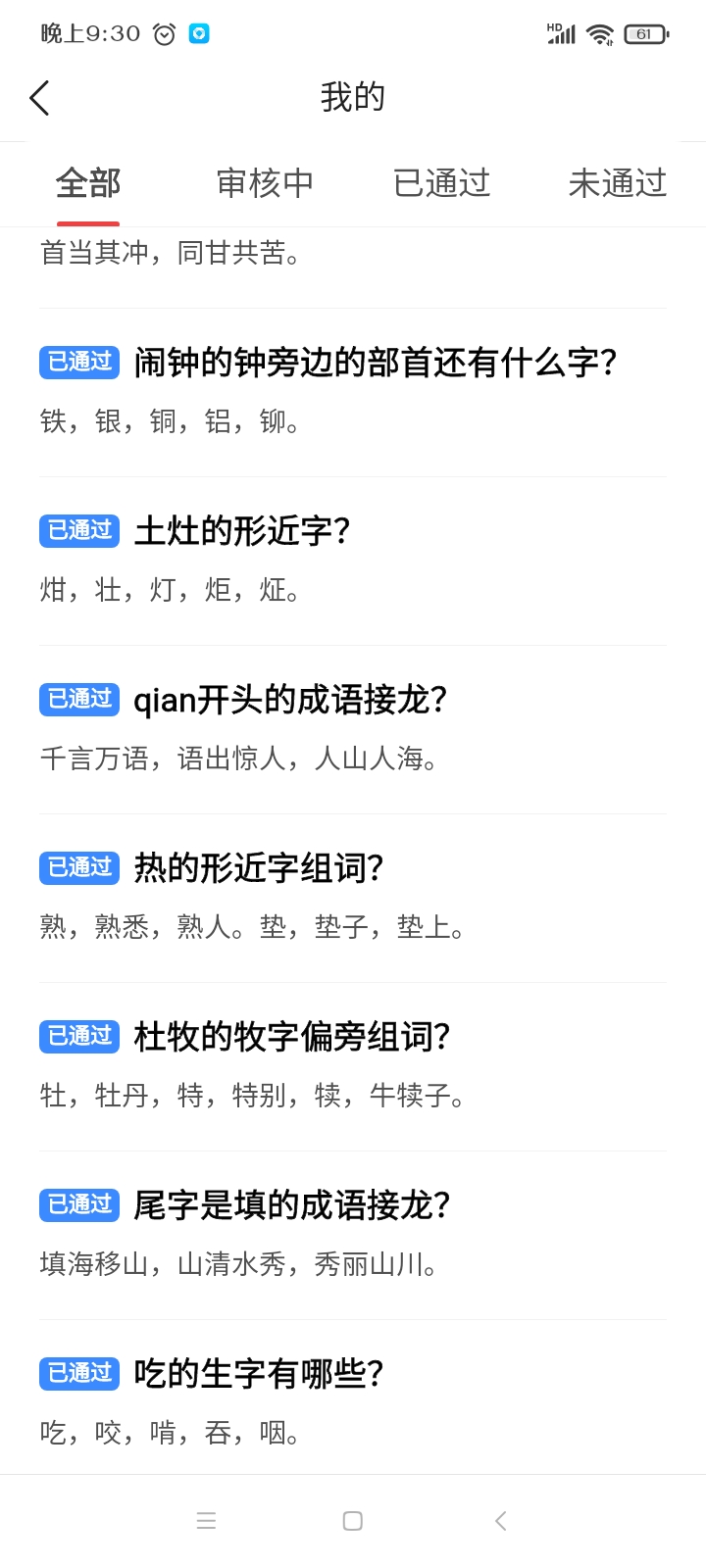View the 杜牧的牧字偏旁组词 entry
This screenshot has width=706, height=1568.
[292, 1037]
